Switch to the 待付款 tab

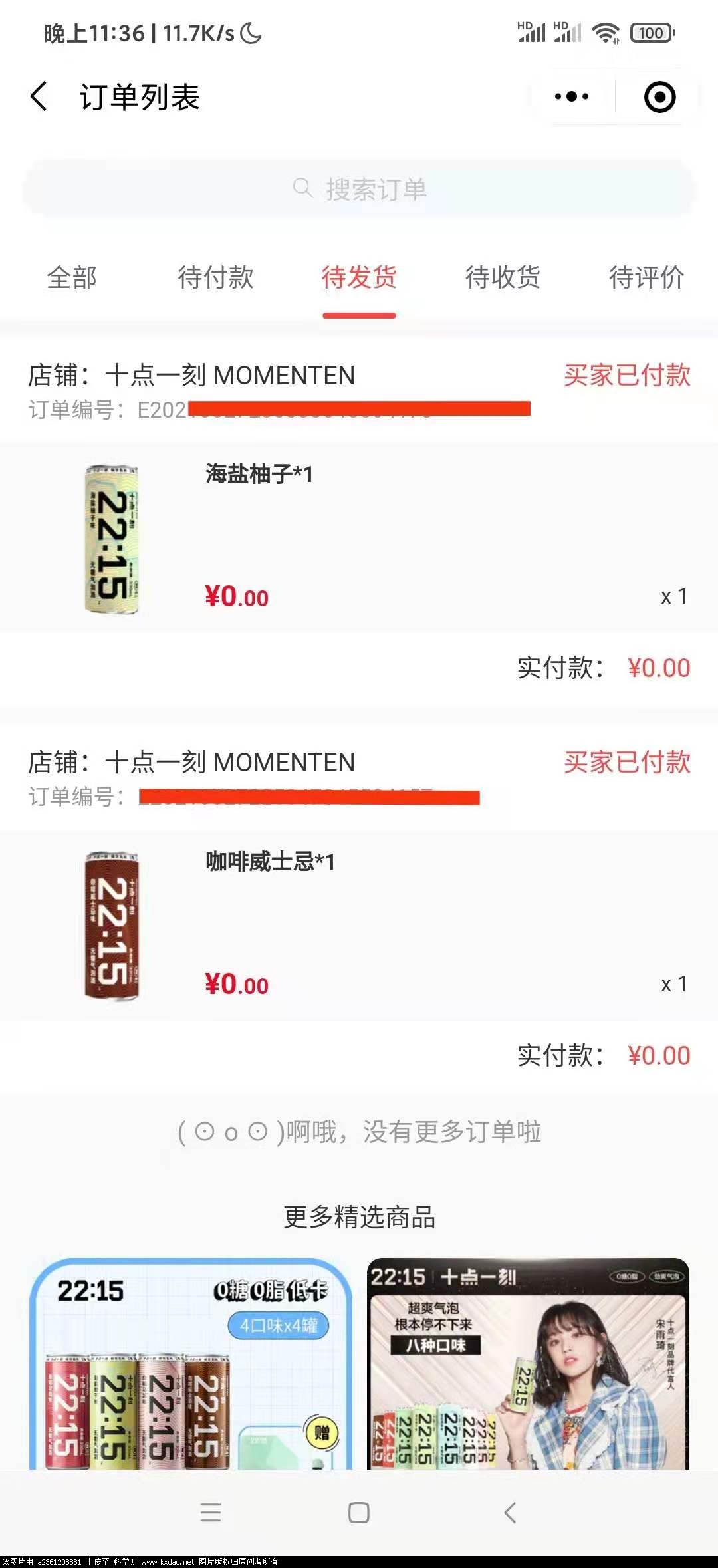(215, 277)
